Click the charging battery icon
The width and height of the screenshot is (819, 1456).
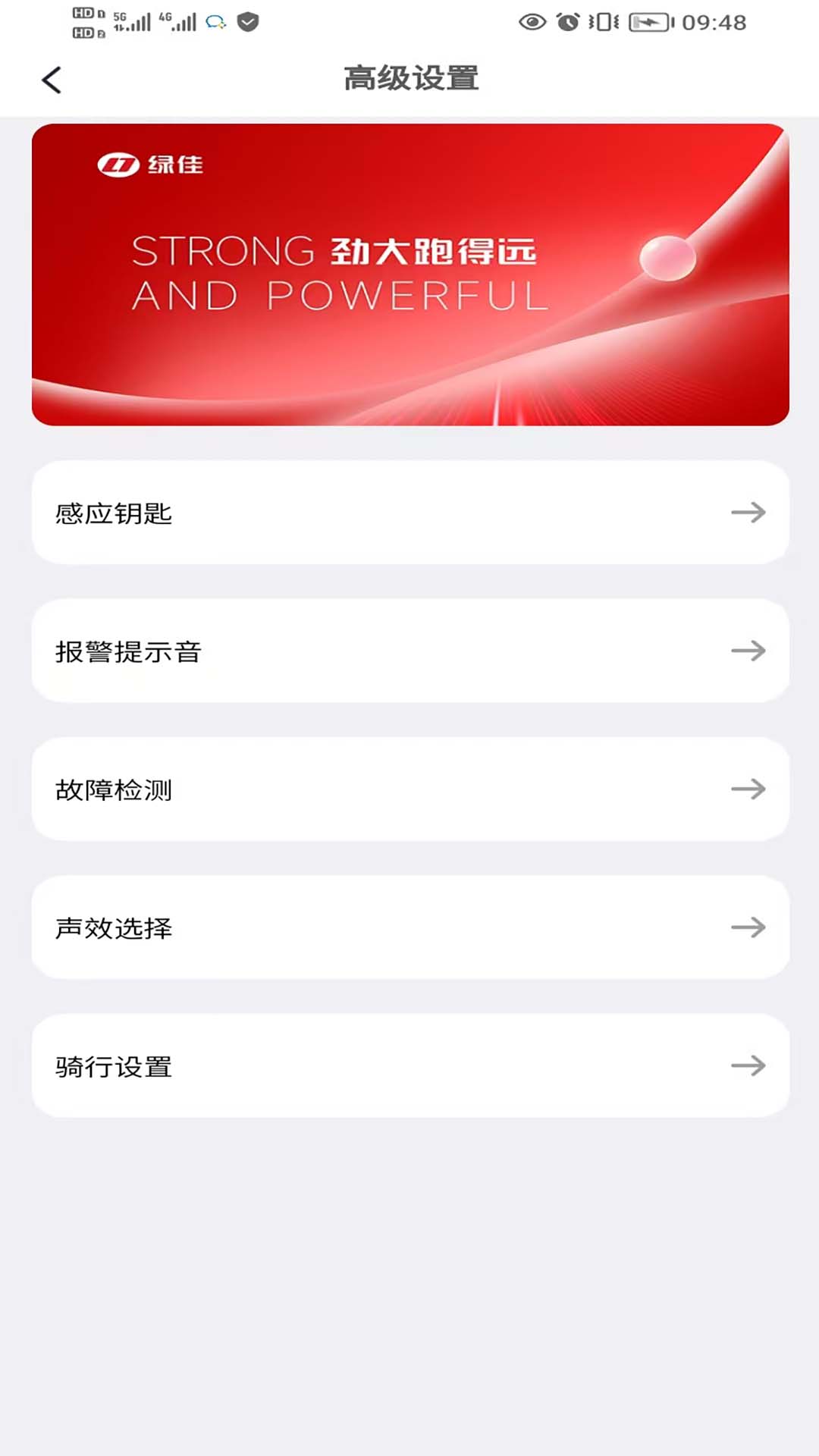point(648,23)
